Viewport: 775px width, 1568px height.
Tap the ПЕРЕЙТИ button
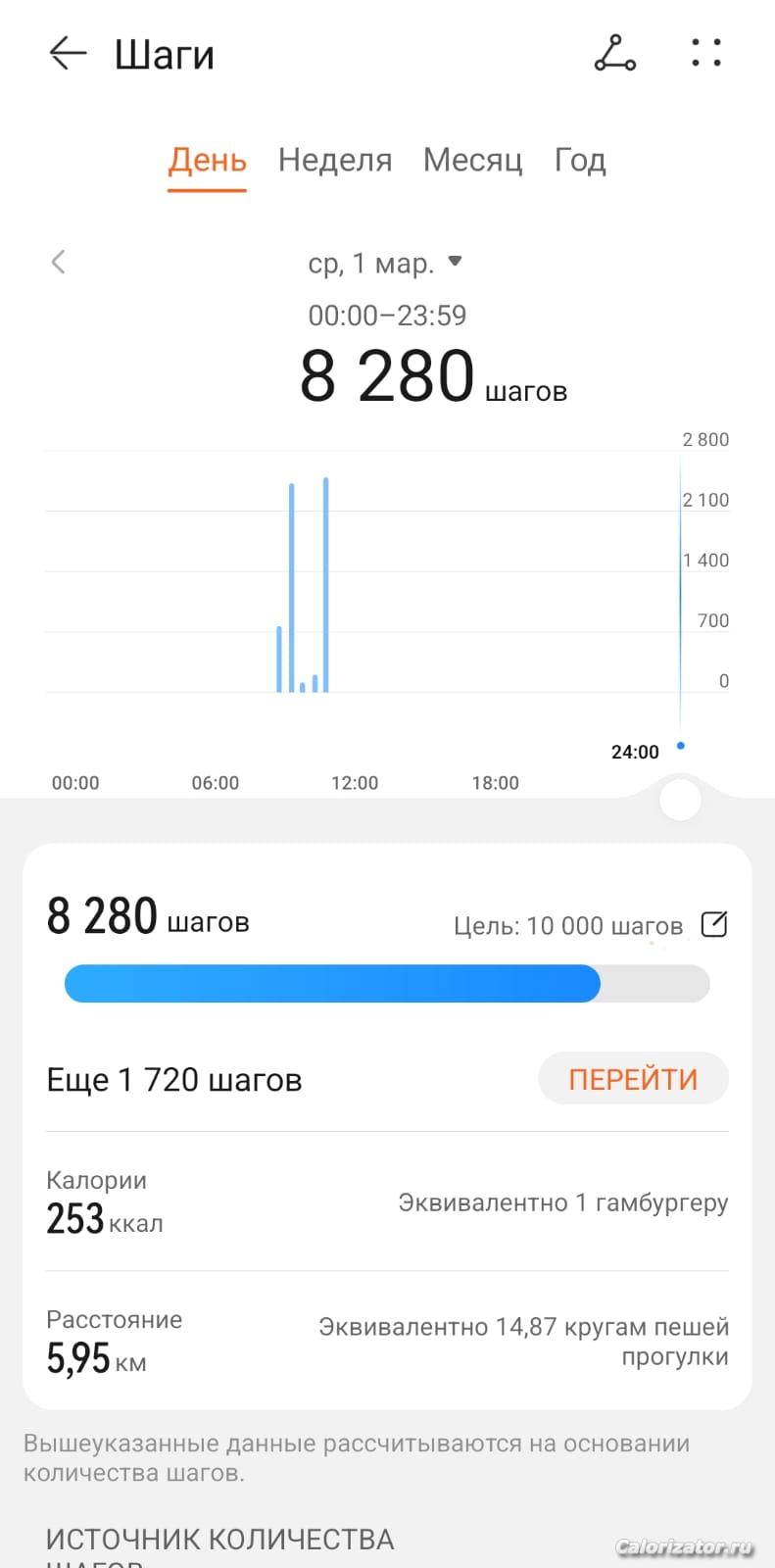coord(633,1079)
